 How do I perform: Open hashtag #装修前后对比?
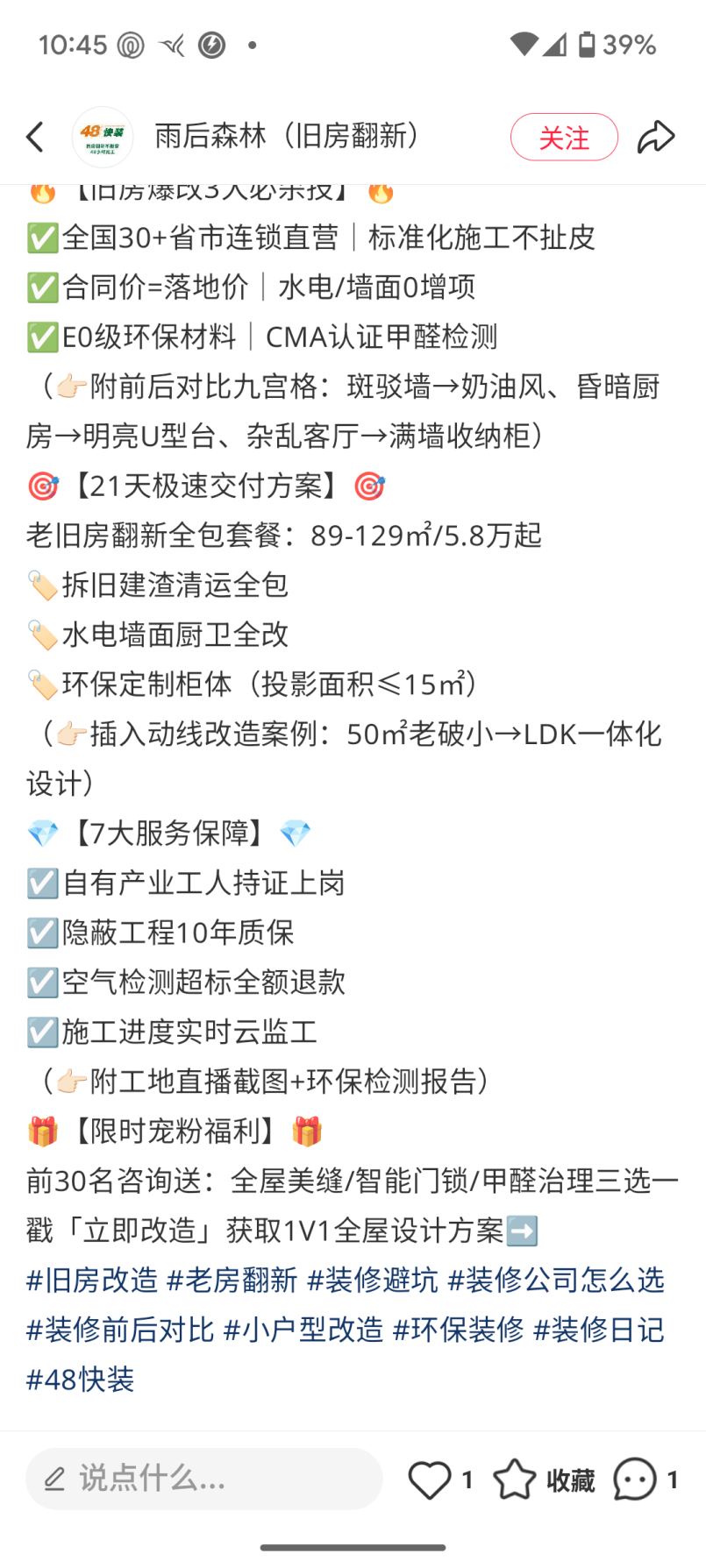click(x=120, y=1330)
